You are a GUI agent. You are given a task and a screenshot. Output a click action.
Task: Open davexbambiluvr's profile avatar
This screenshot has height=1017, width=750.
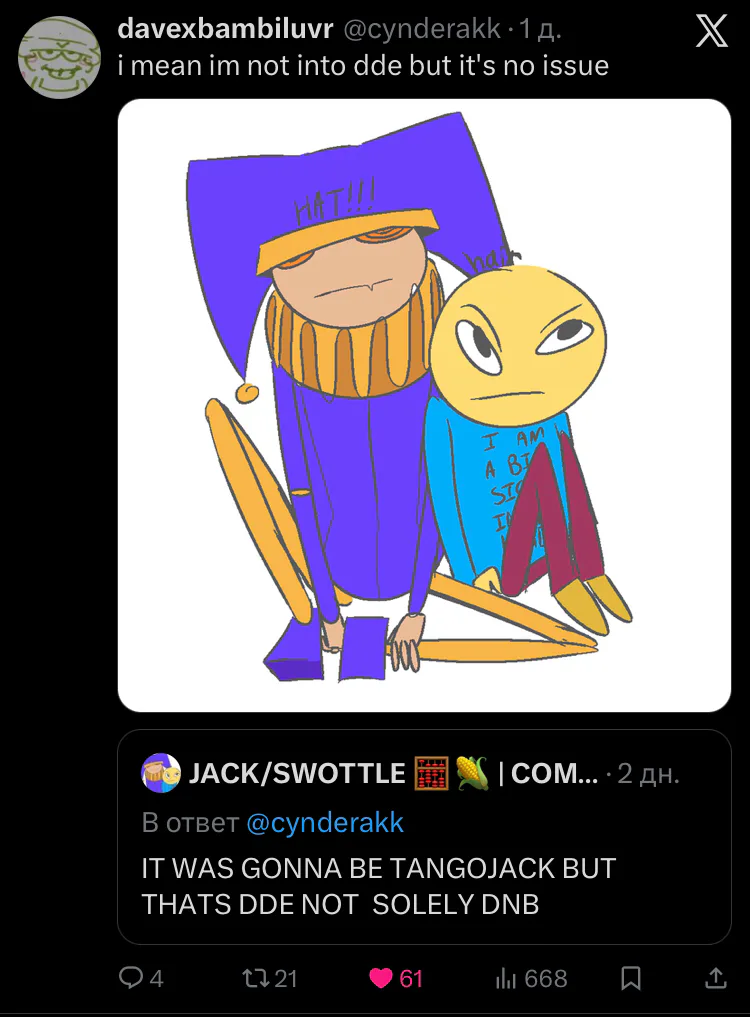click(x=59, y=57)
